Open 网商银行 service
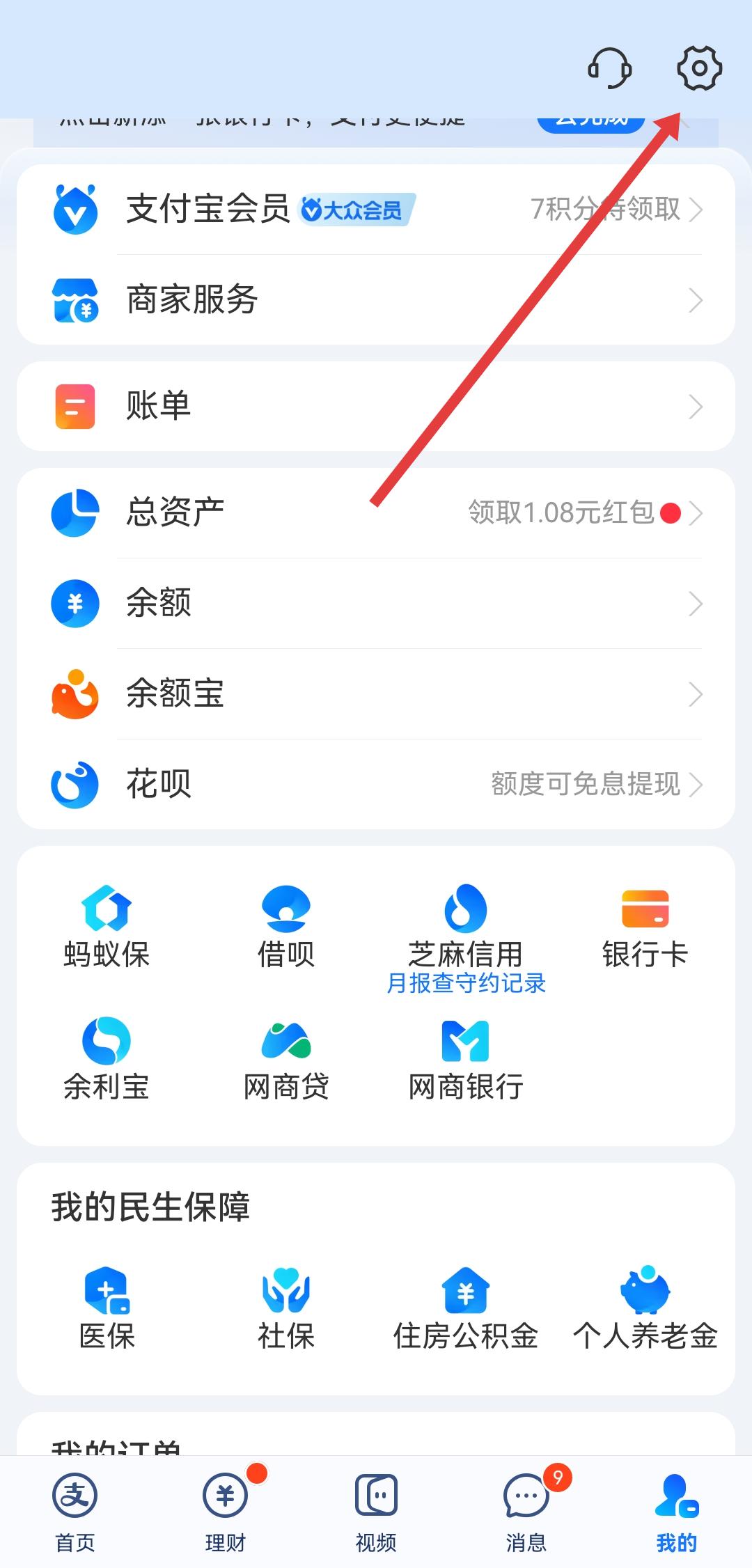Viewport: 752px width, 1568px height. coord(465,1060)
